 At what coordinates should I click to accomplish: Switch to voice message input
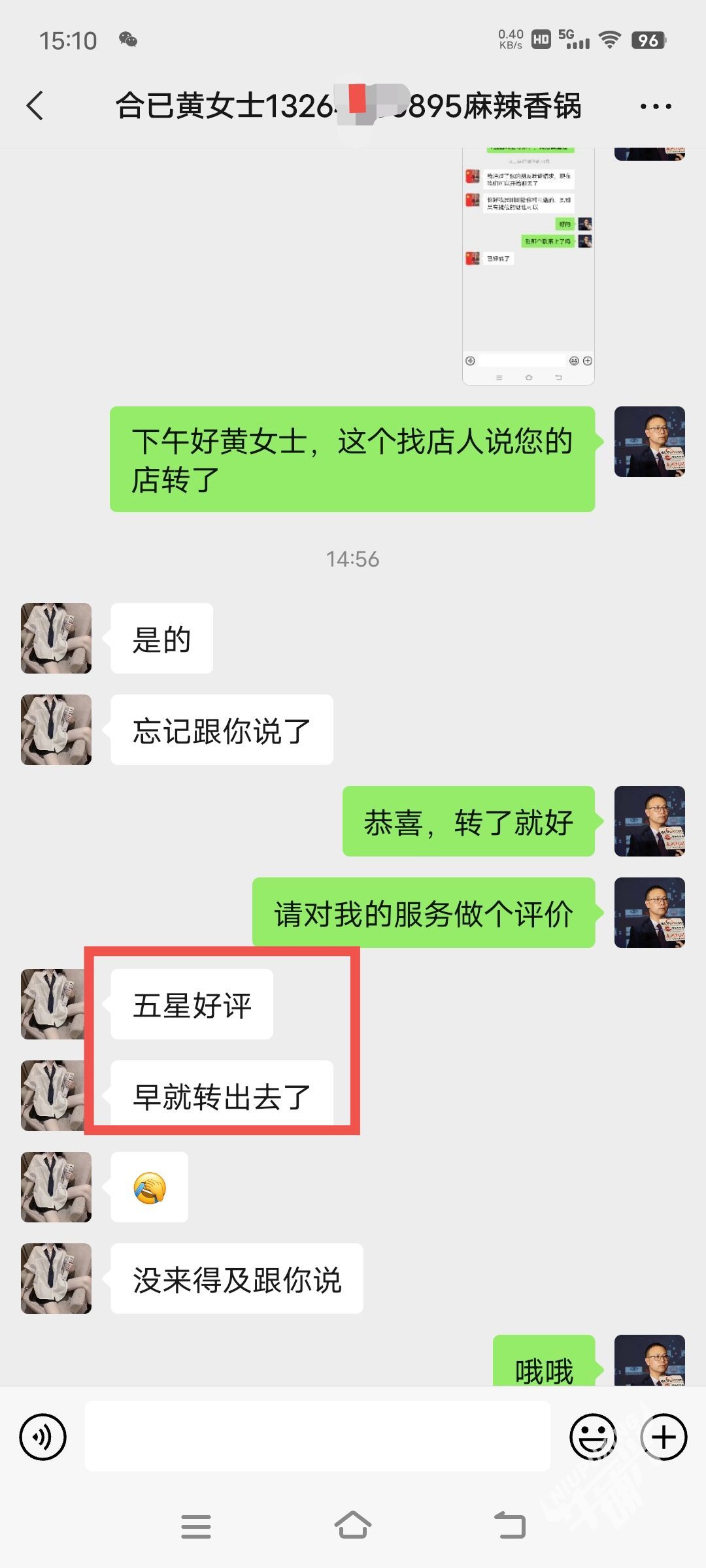pos(43,1437)
